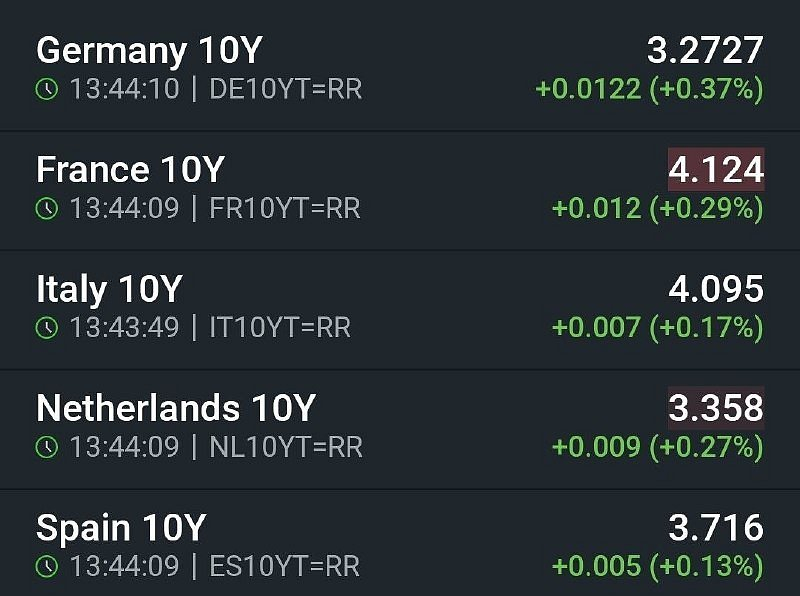The image size is (800, 596).
Task: Open the Spain 10Y bond entry
Action: [400, 543]
